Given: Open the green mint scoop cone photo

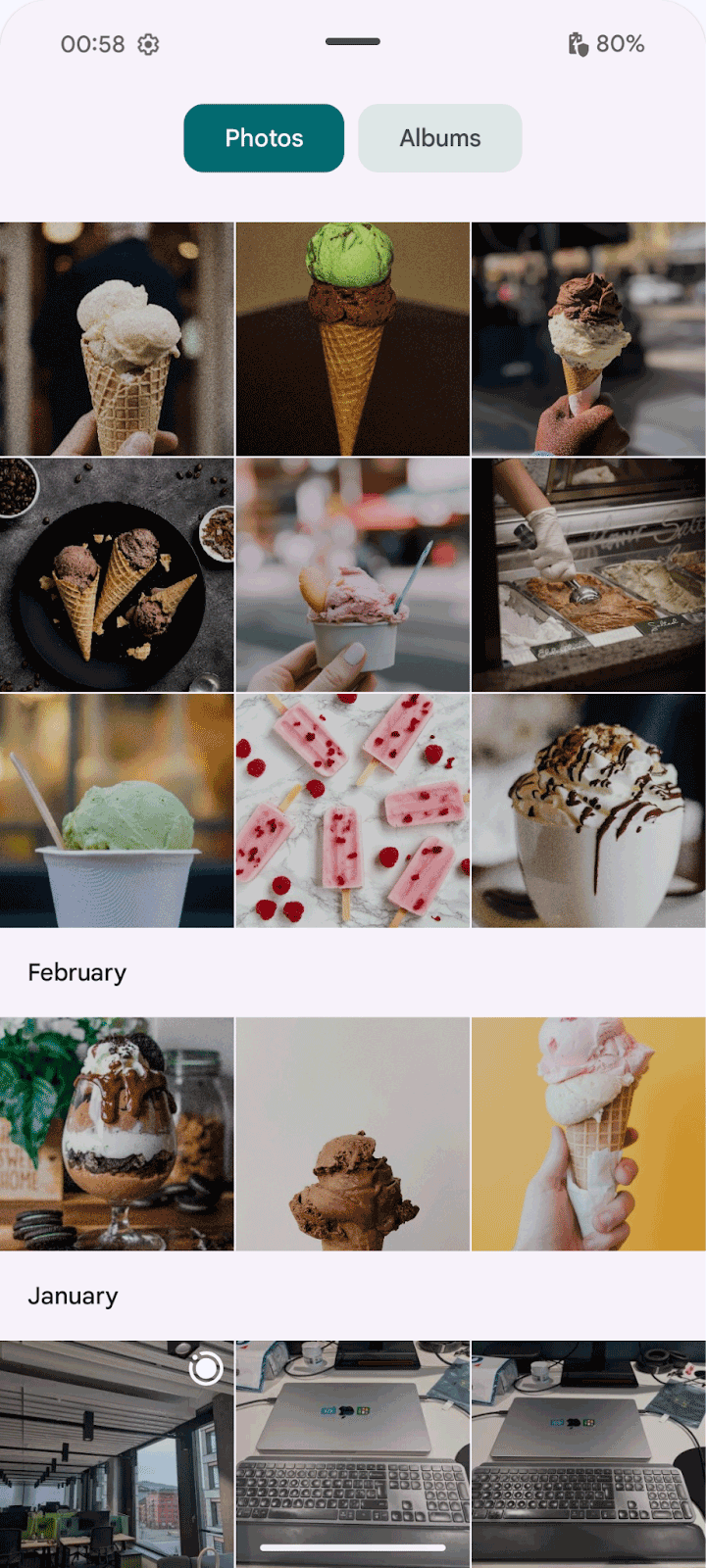Looking at the screenshot, I should (x=352, y=337).
